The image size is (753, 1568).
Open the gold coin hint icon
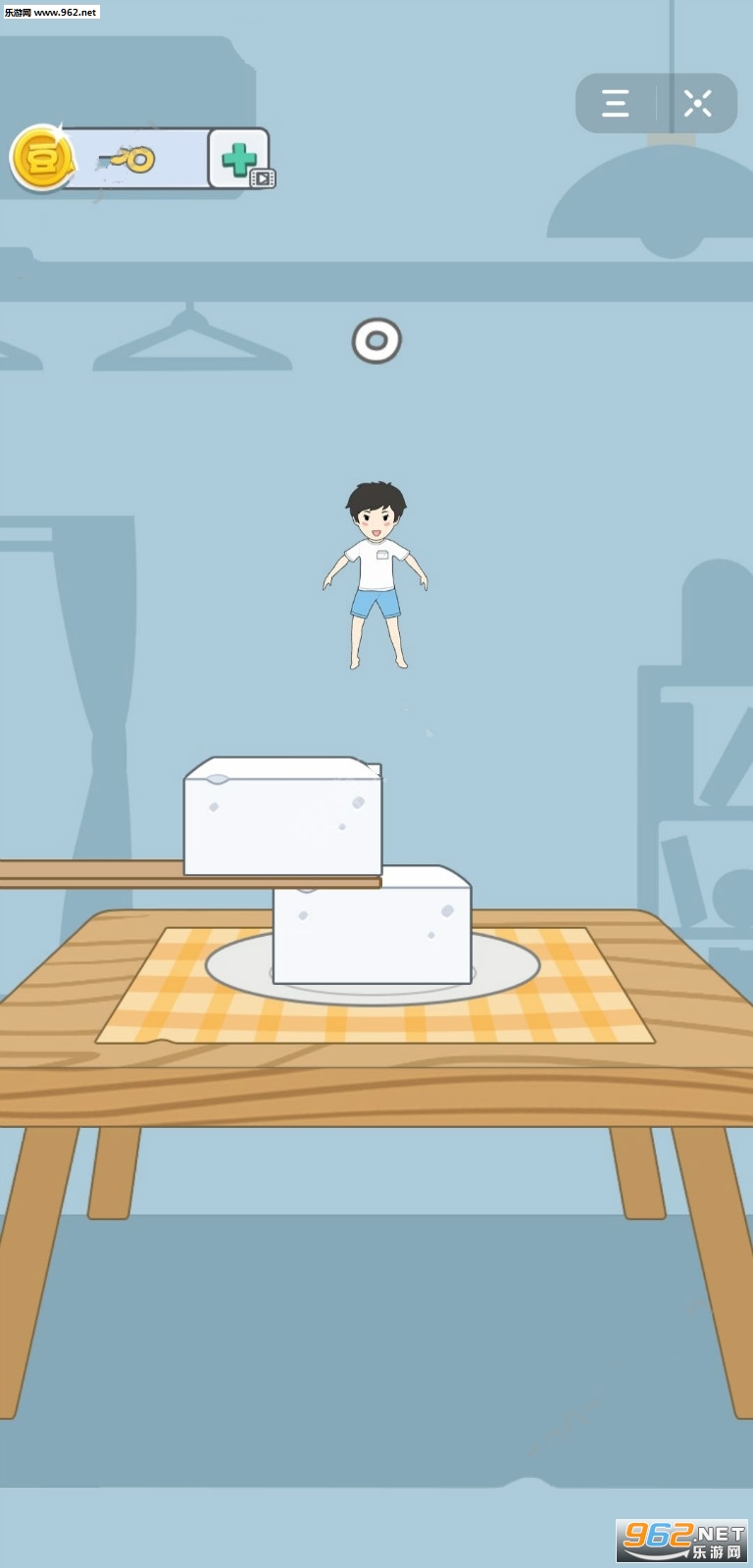point(41,159)
